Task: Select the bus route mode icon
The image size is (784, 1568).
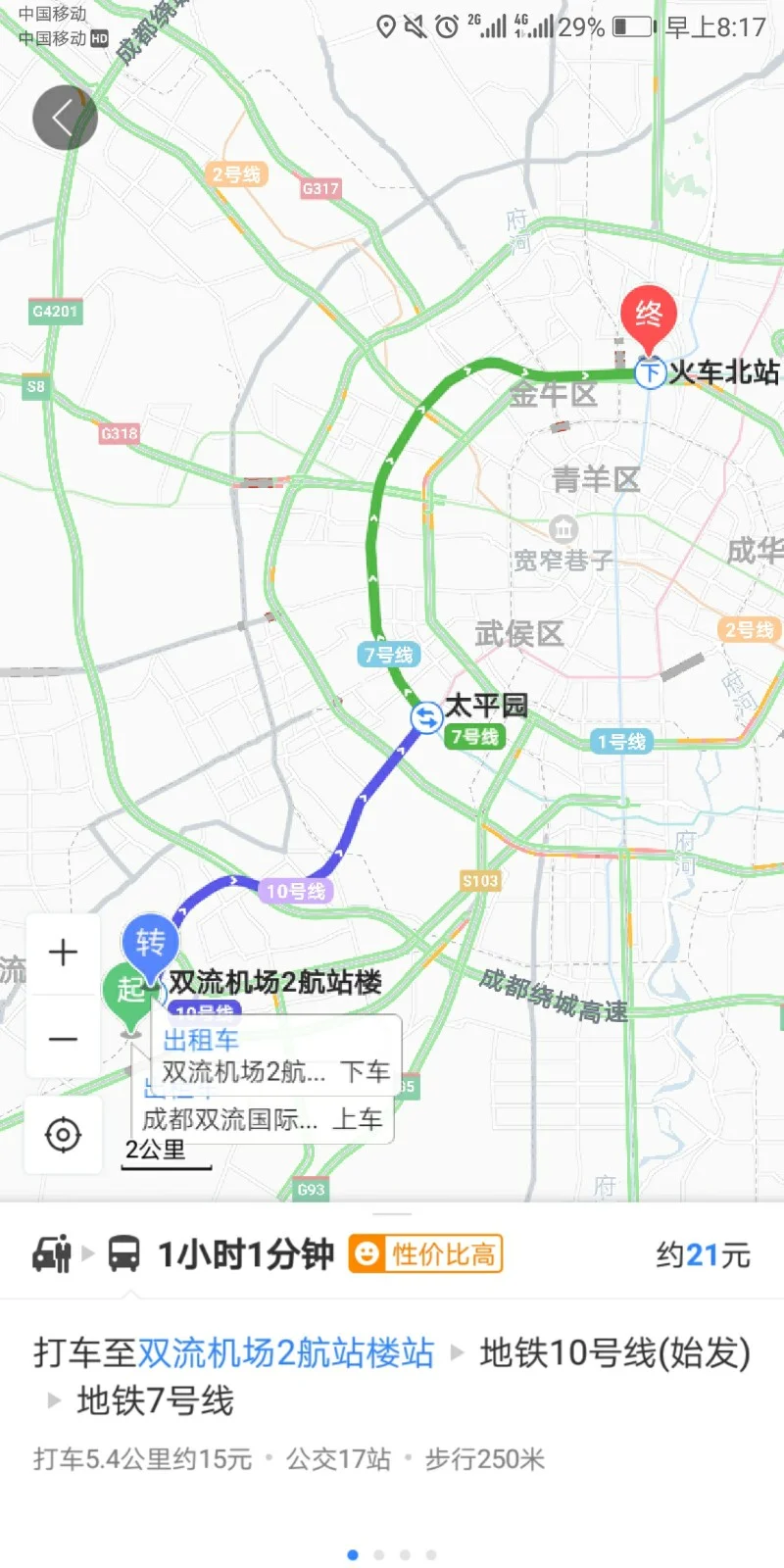Action: pyautogui.click(x=125, y=1253)
